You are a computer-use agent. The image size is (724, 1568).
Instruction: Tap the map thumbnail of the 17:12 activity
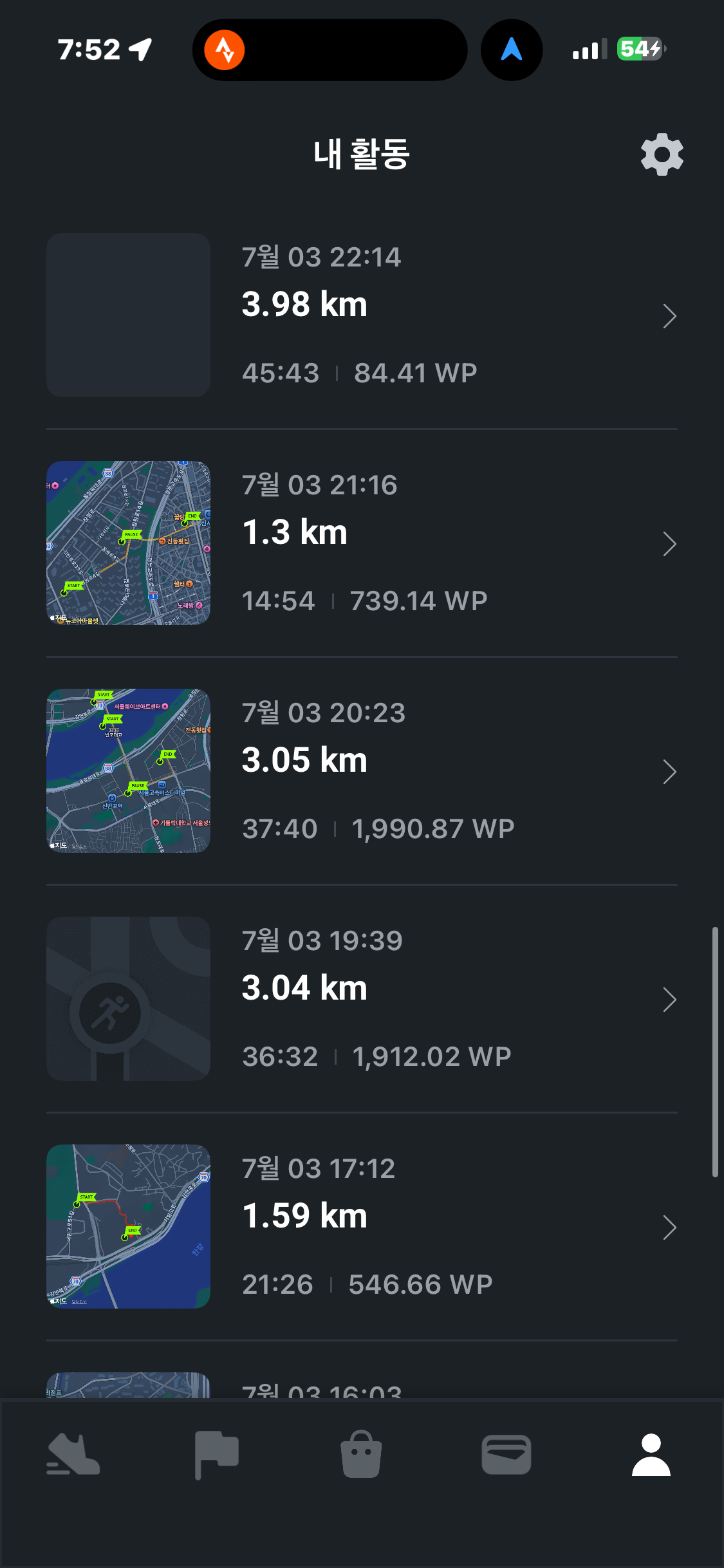[x=128, y=1226]
